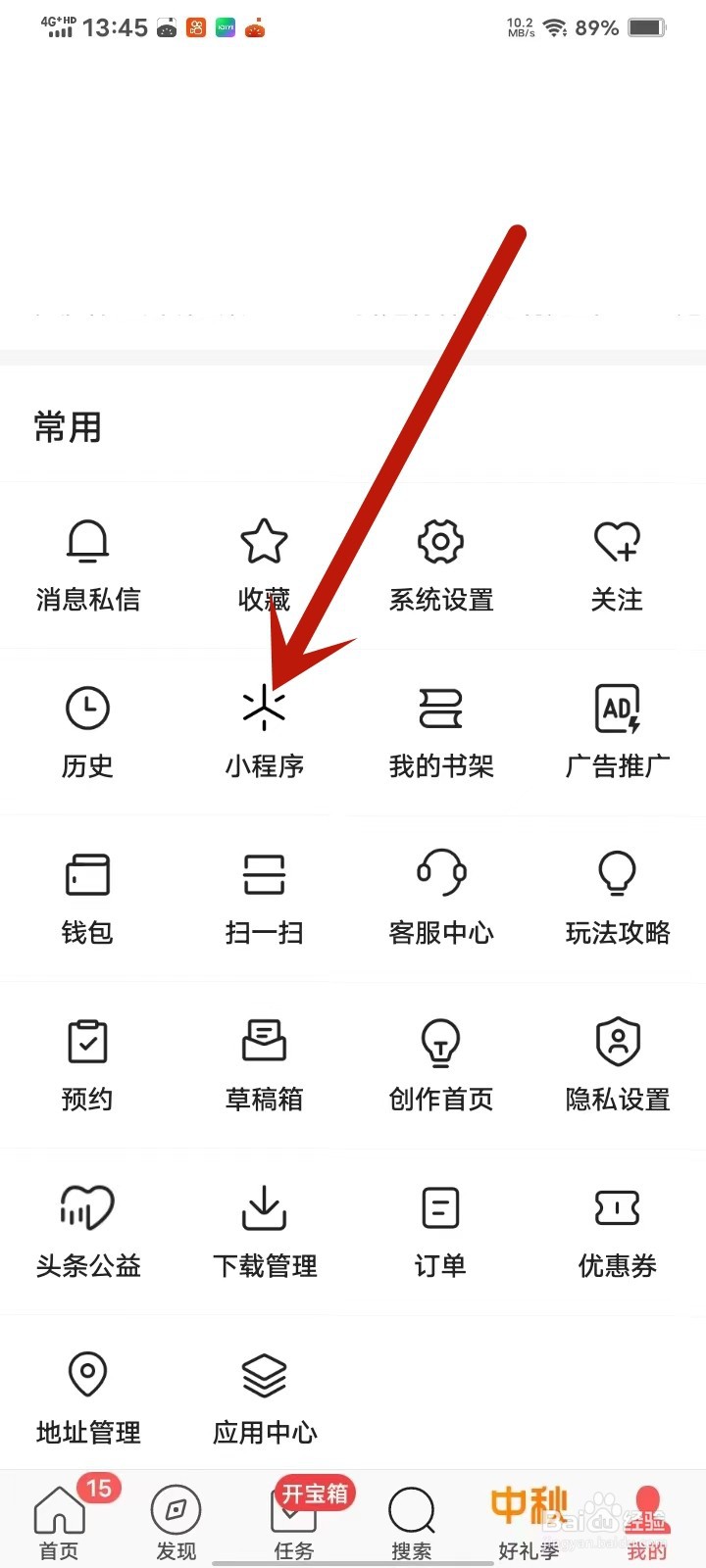View 下载管理 (download manager)
The image size is (706, 1568).
coord(264,1230)
